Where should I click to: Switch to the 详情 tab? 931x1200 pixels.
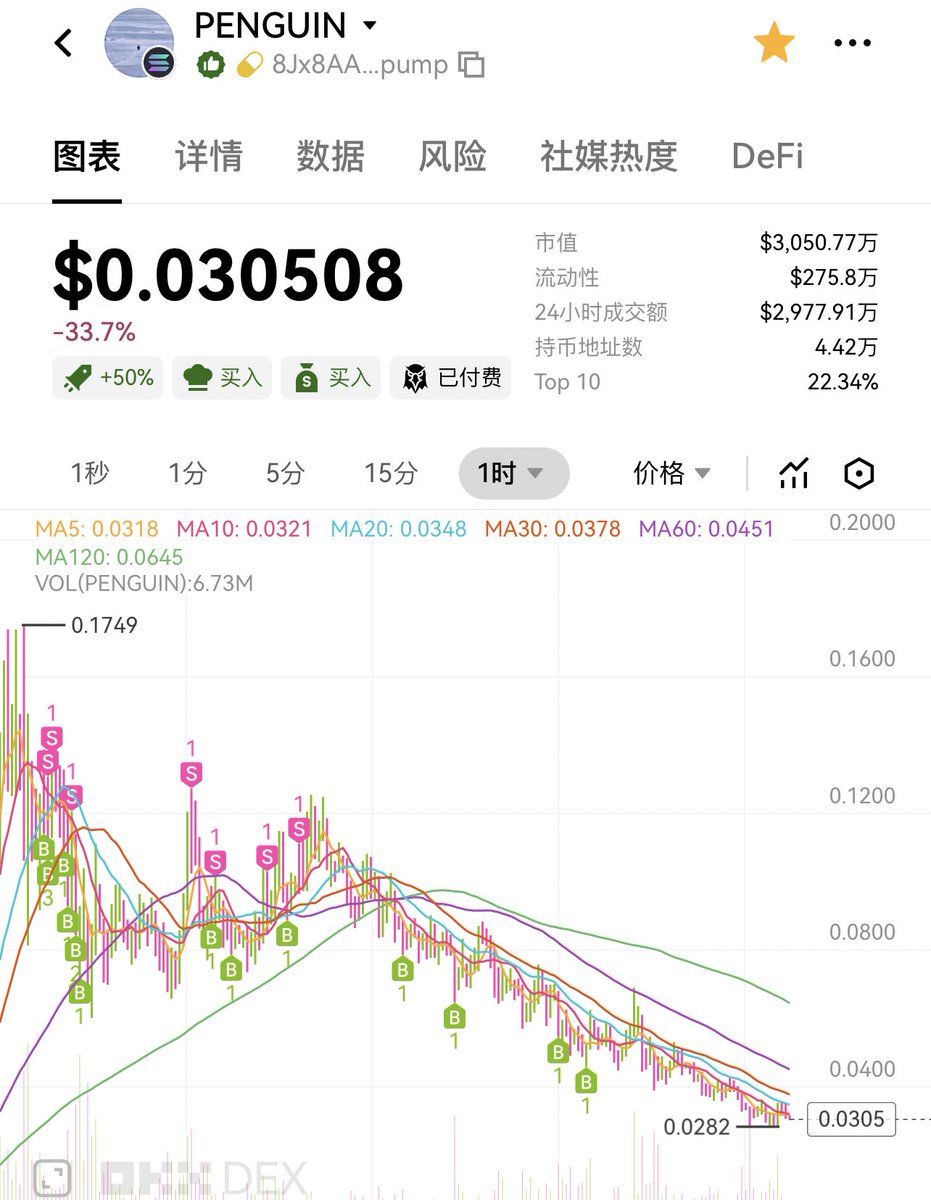pyautogui.click(x=208, y=157)
